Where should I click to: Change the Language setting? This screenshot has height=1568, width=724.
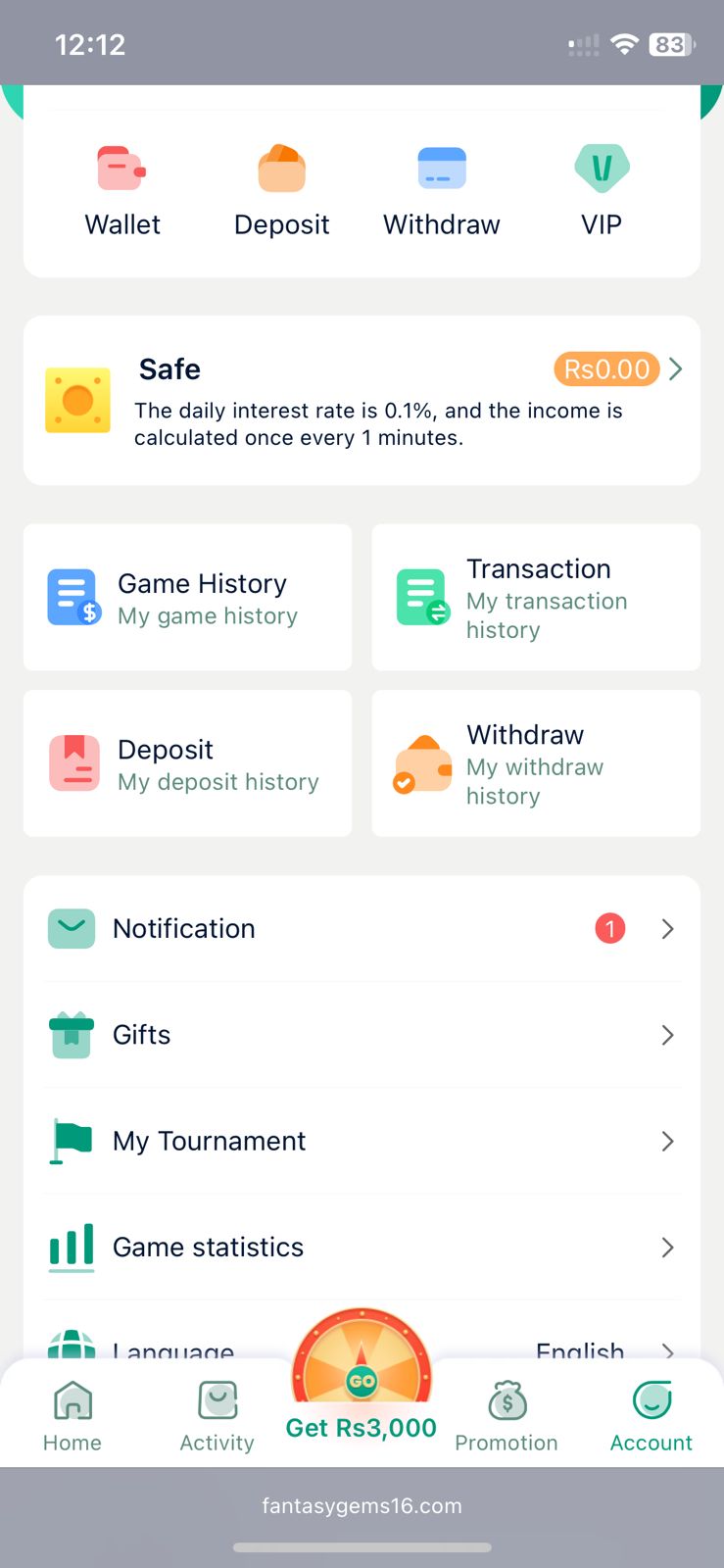[362, 1345]
